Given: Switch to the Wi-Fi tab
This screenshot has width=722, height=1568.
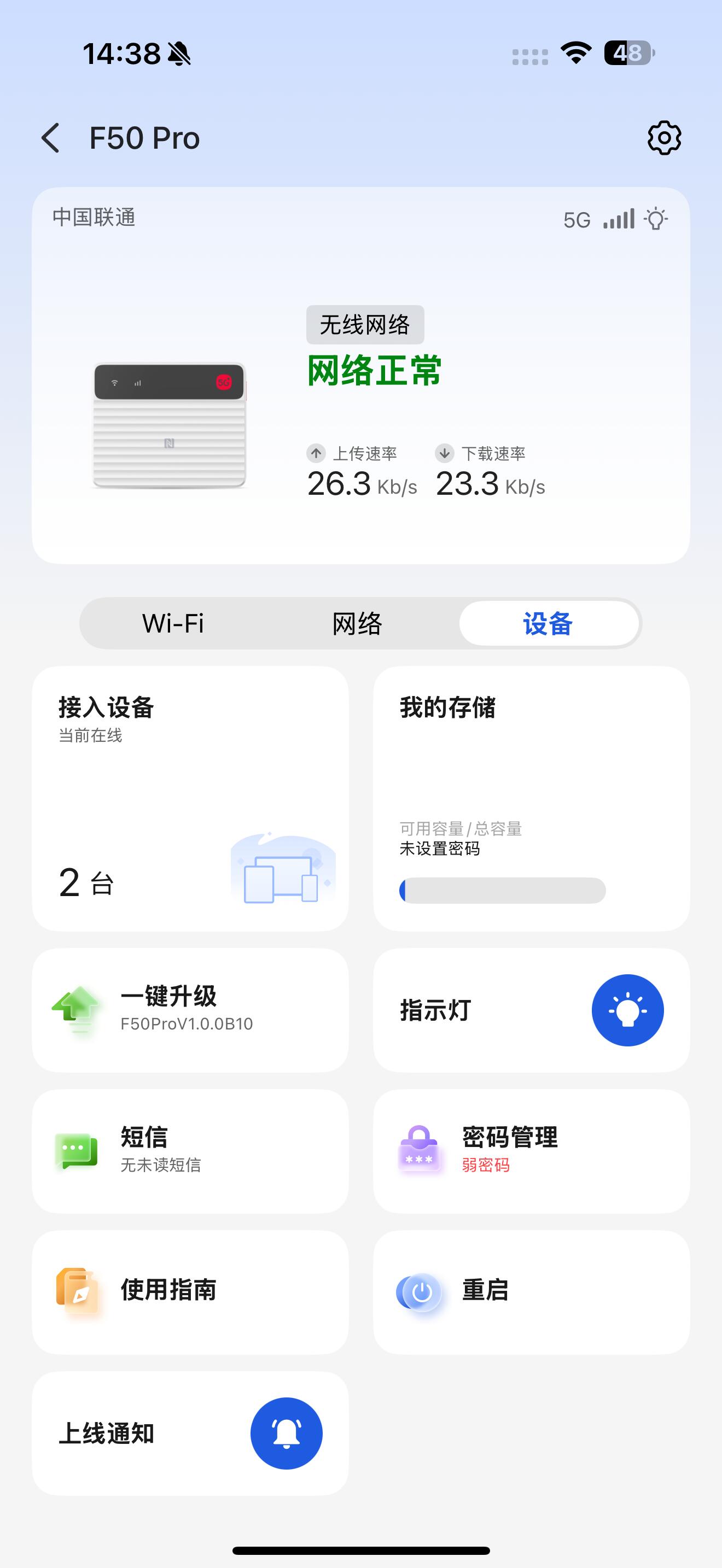Looking at the screenshot, I should (173, 623).
